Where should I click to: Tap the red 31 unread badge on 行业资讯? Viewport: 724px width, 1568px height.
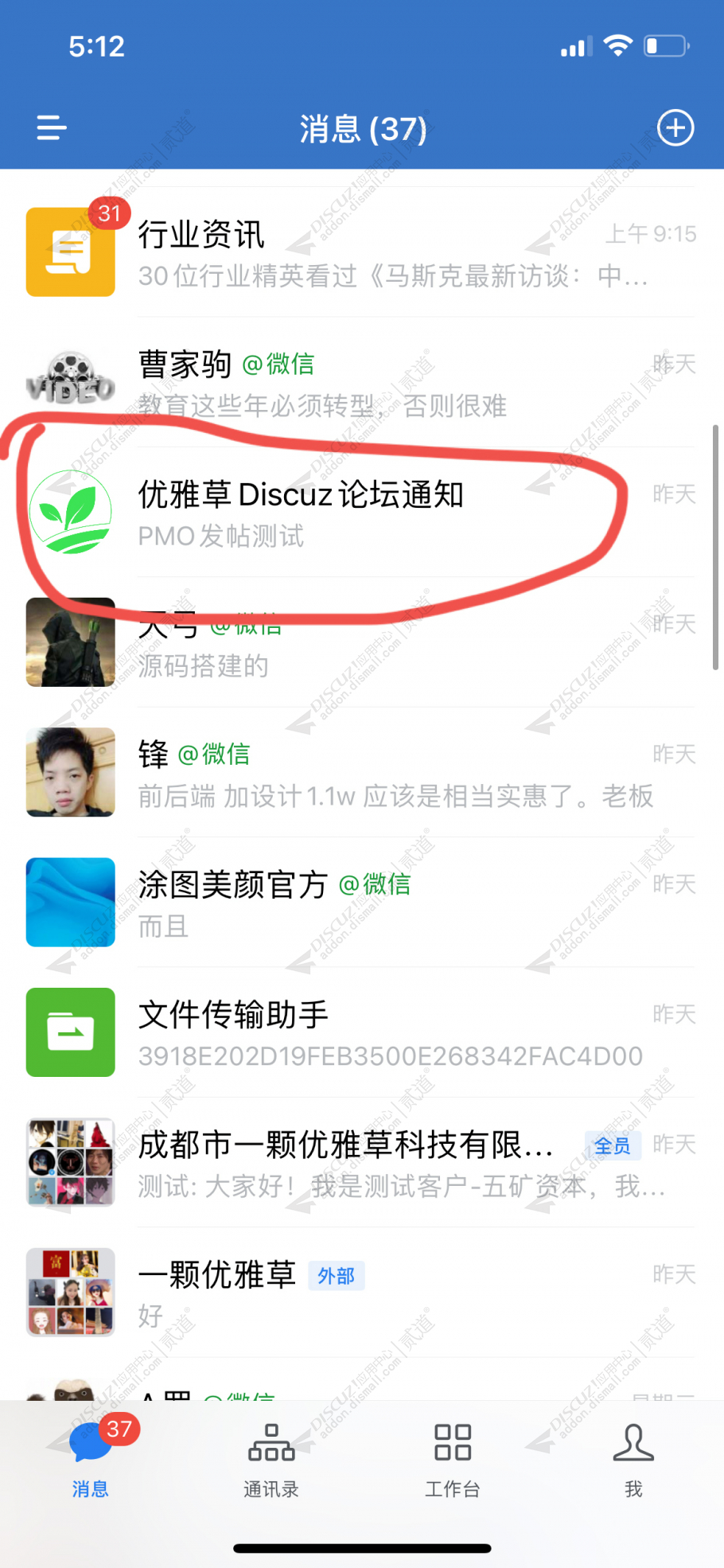coord(111,213)
